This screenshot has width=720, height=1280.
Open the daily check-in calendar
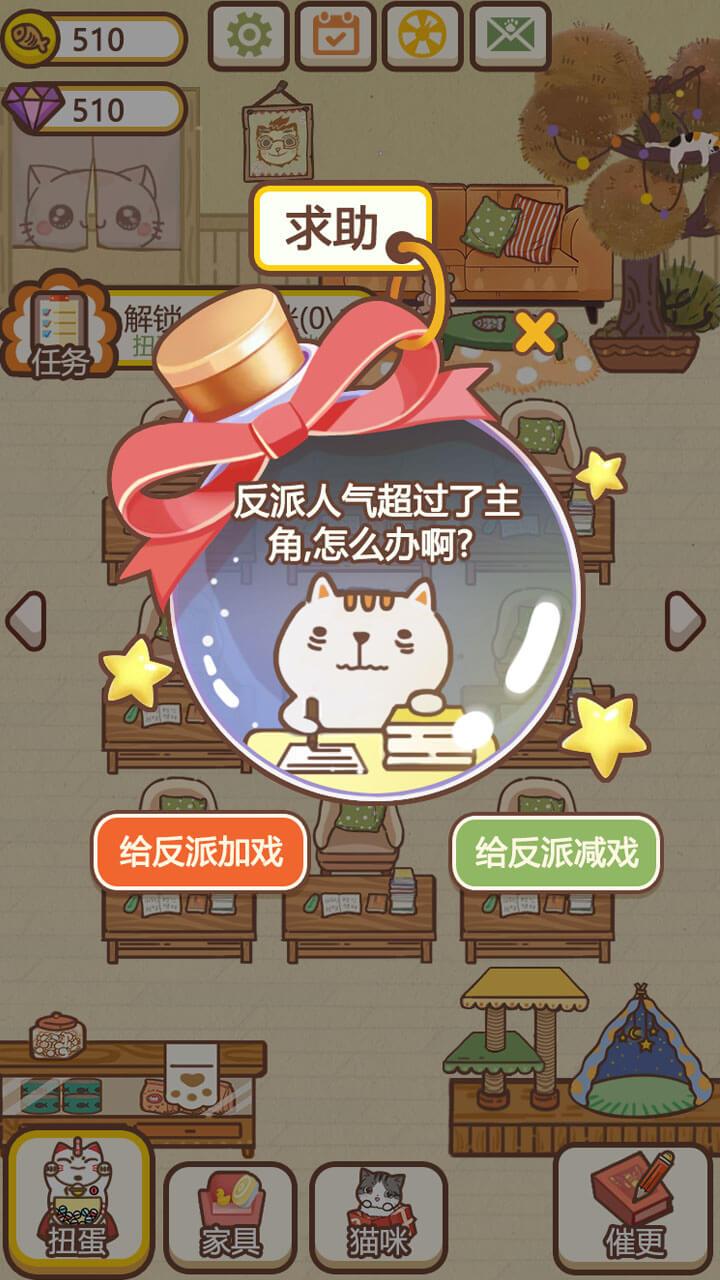click(x=335, y=37)
